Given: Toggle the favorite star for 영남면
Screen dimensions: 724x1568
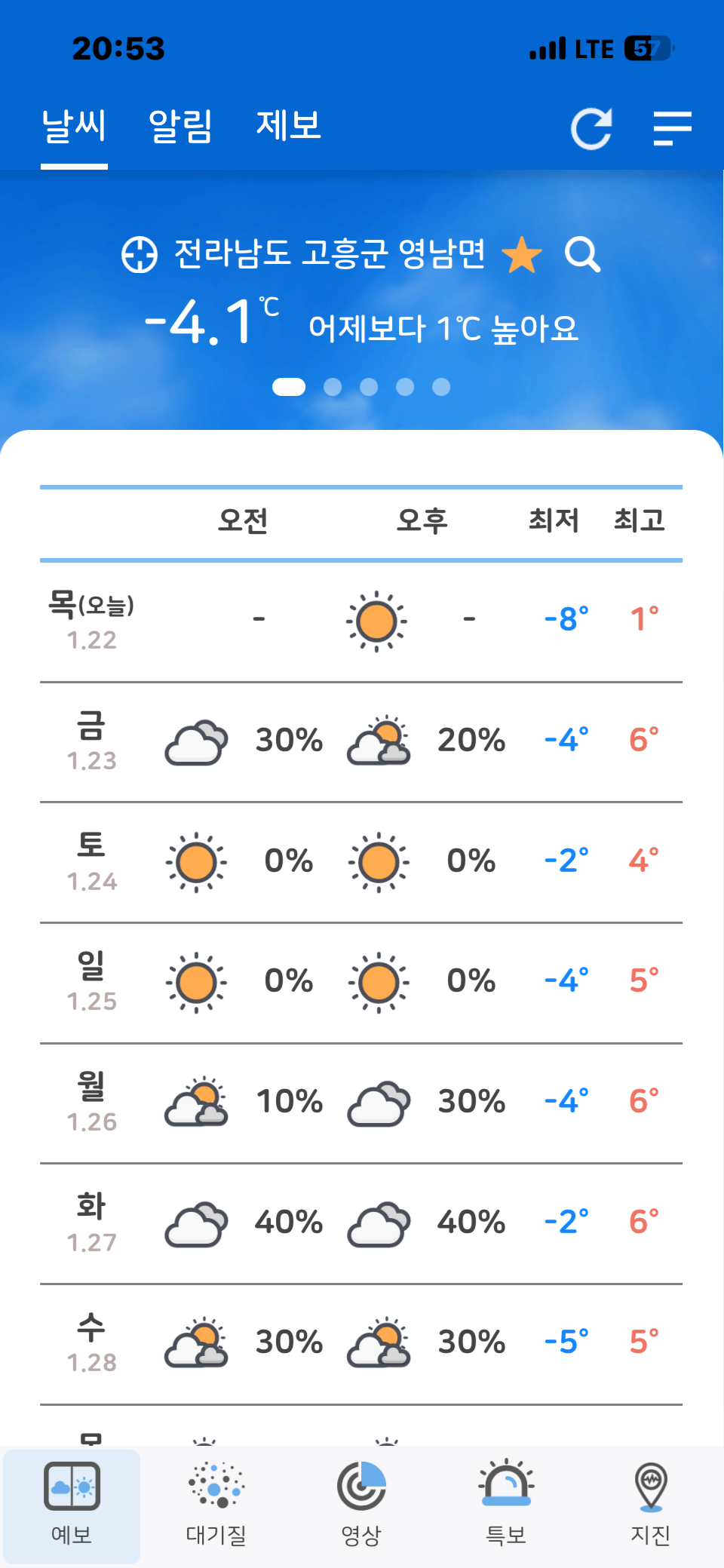Looking at the screenshot, I should pyautogui.click(x=522, y=255).
